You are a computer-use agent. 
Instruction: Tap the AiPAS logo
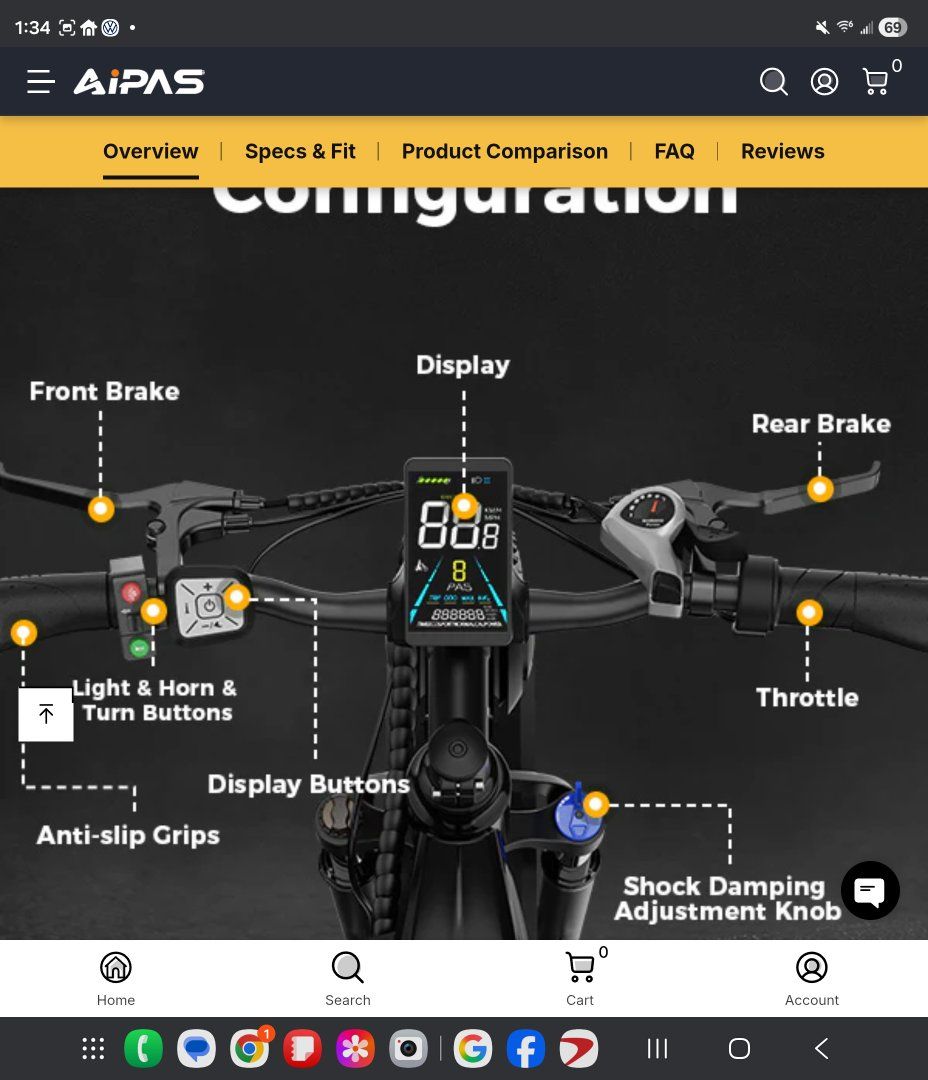[x=139, y=81]
